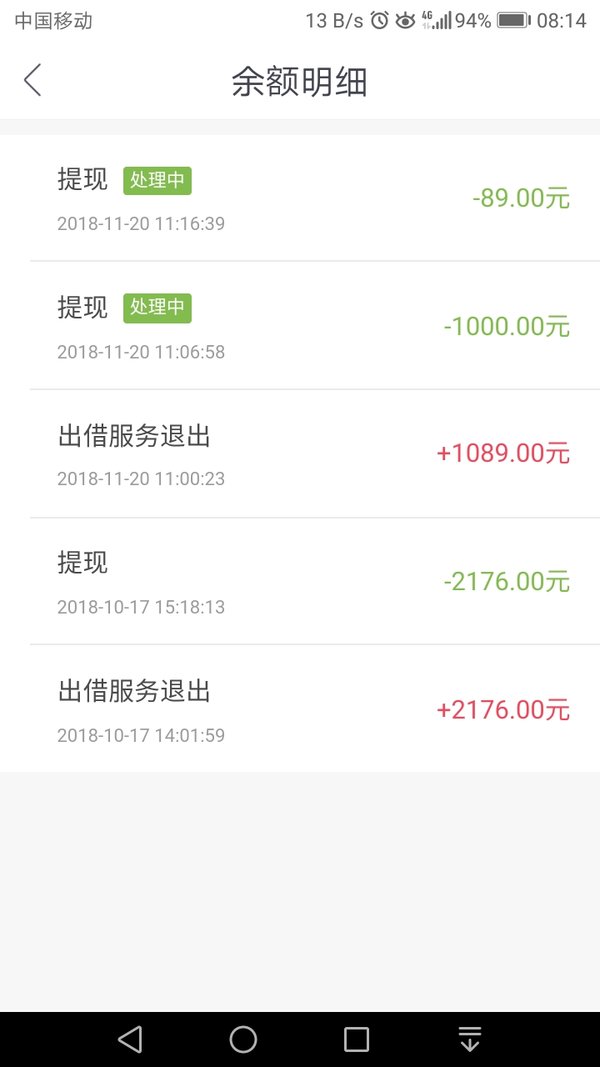Open recent apps from navigation bar

(x=356, y=1039)
